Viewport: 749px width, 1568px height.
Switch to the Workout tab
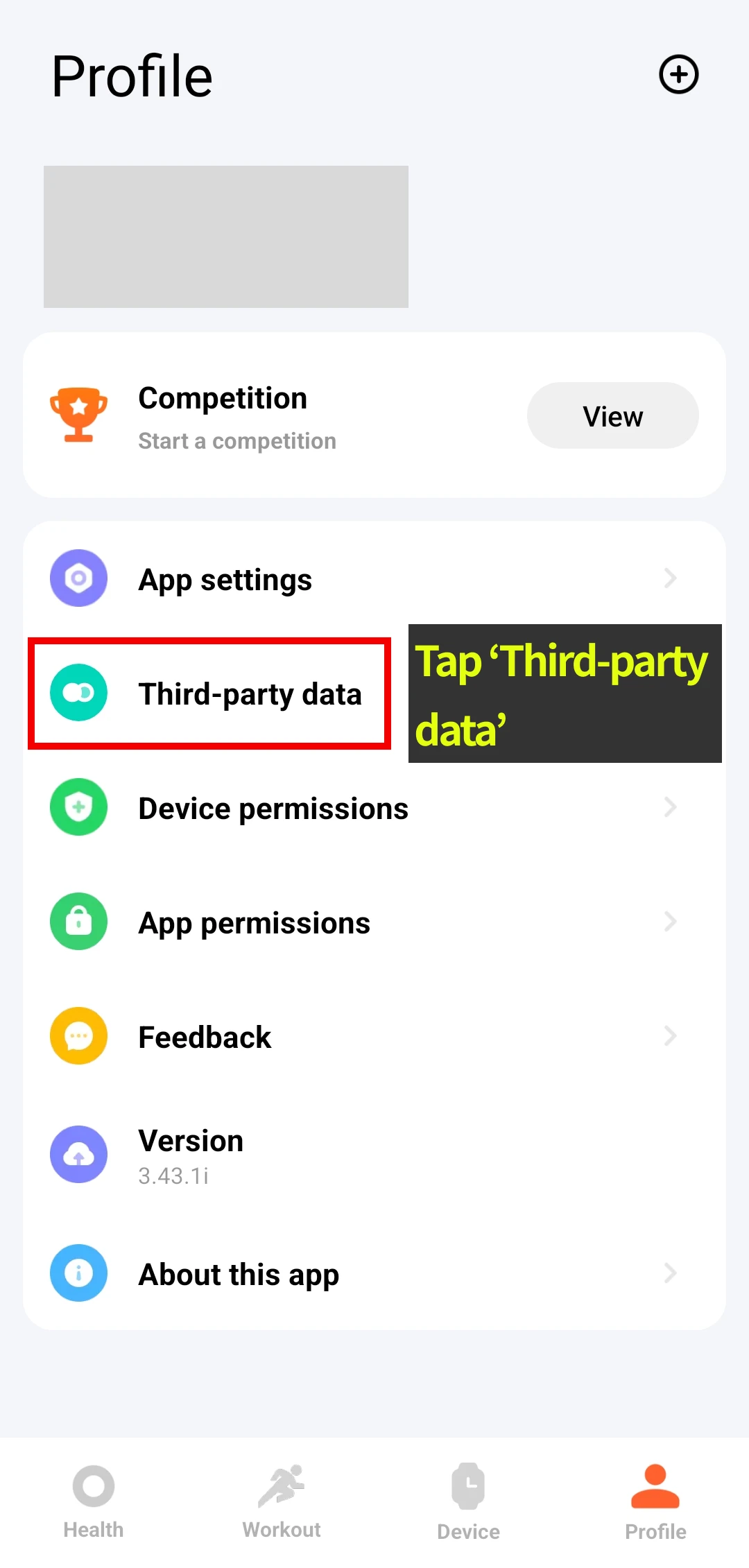tap(282, 1501)
